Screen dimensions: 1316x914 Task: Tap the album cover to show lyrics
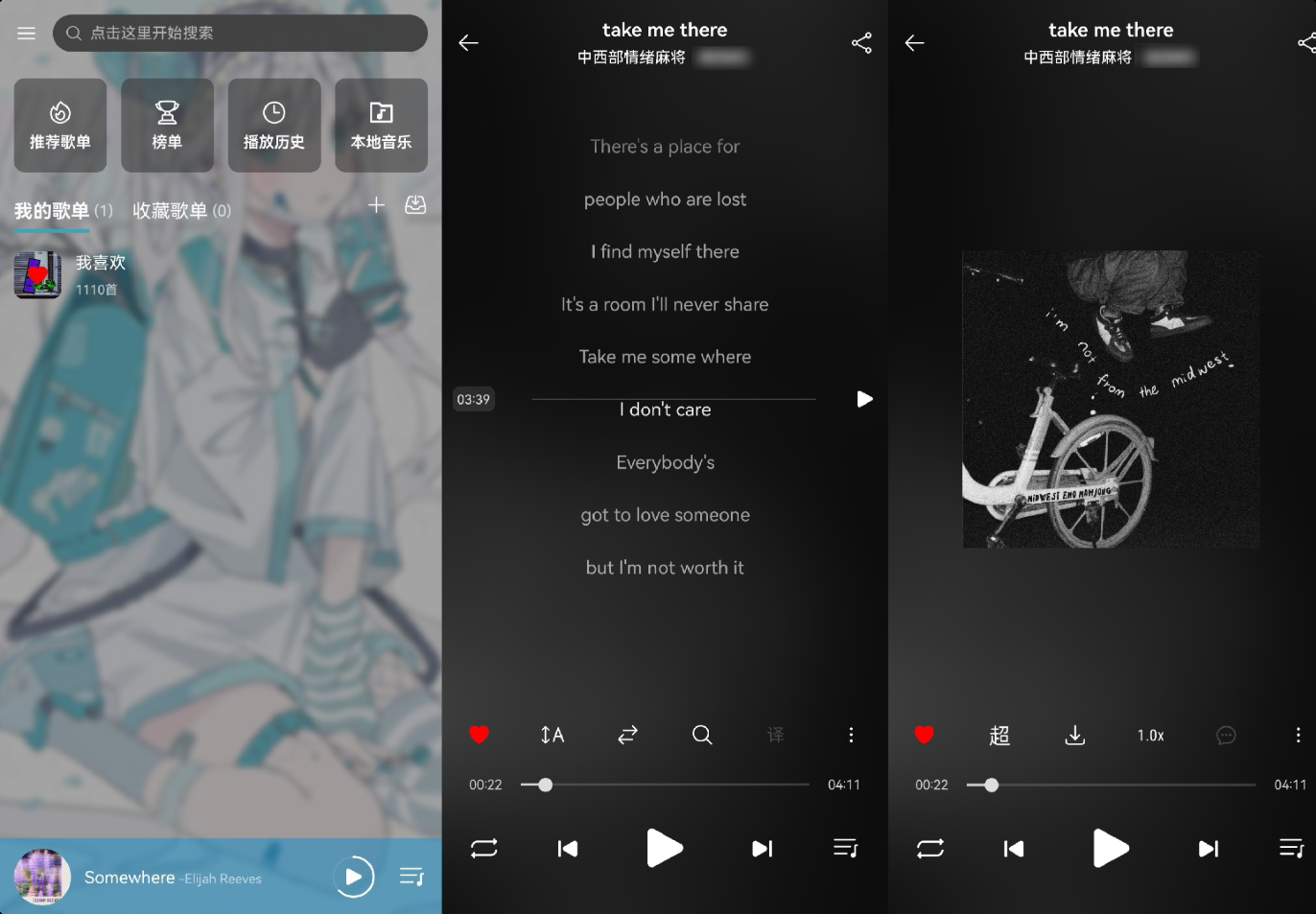click(1110, 399)
